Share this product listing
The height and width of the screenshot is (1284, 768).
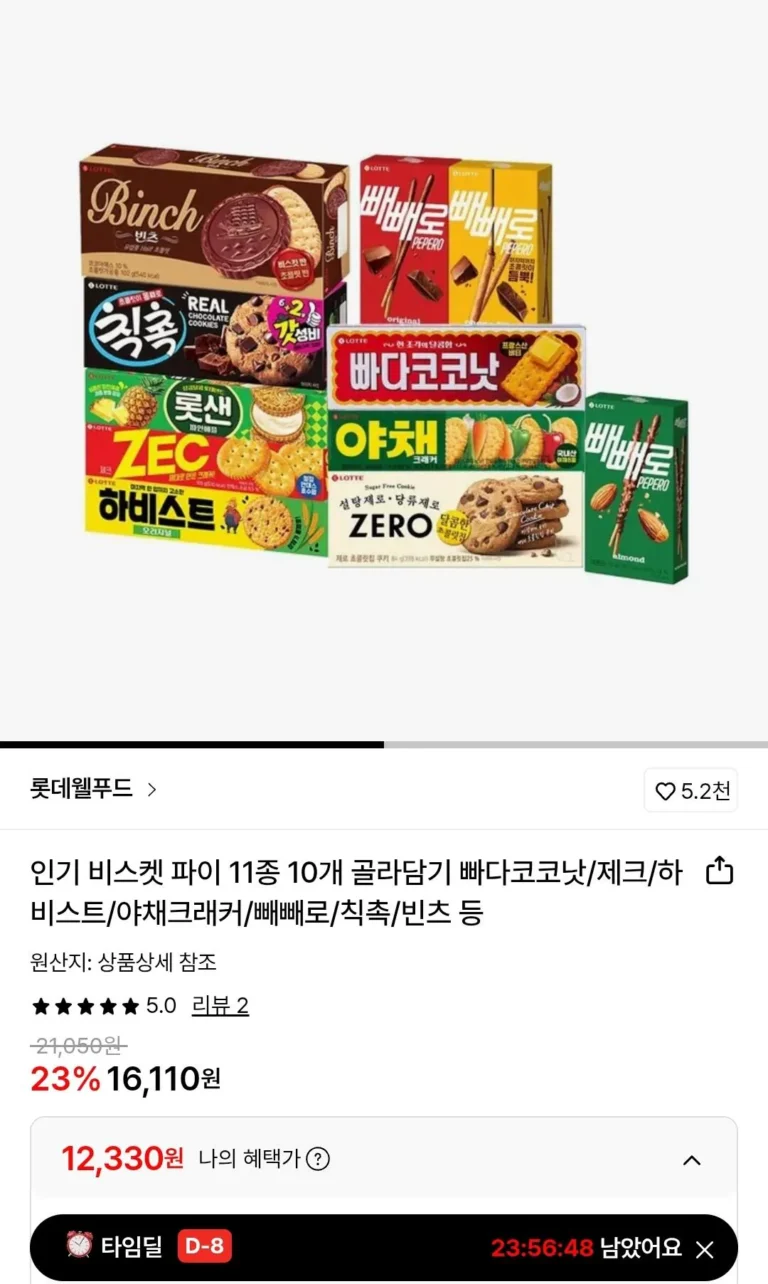[720, 872]
